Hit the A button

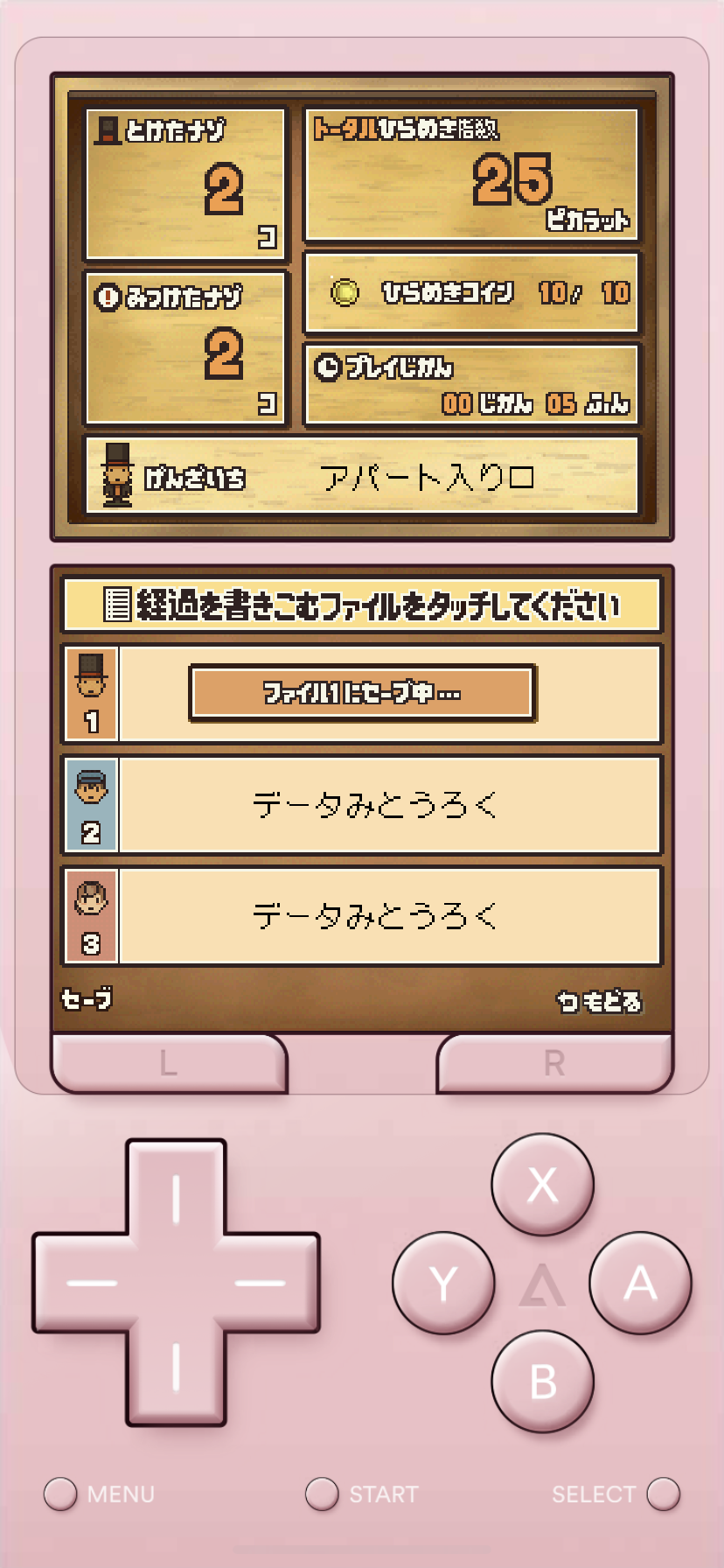click(x=640, y=1283)
